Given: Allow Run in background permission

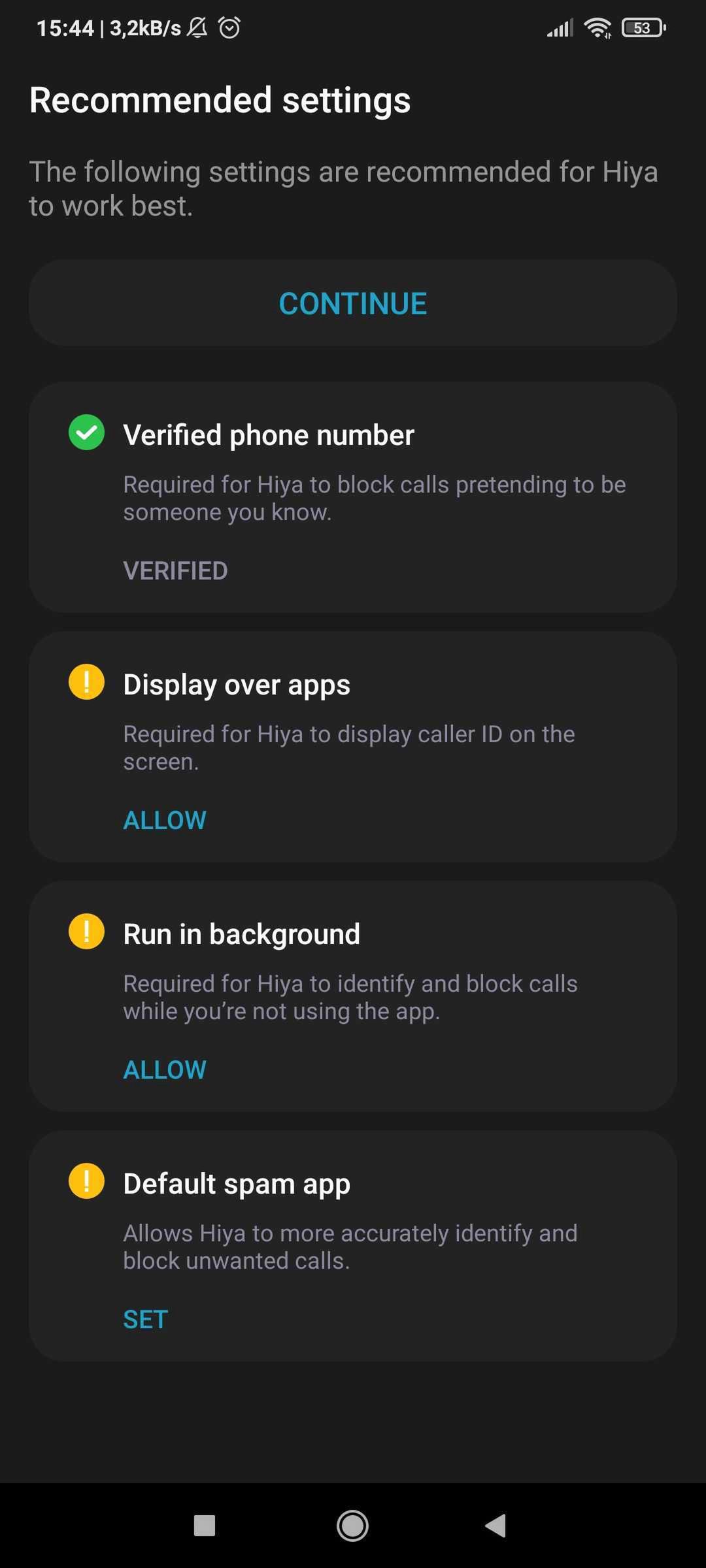Looking at the screenshot, I should tap(165, 1070).
